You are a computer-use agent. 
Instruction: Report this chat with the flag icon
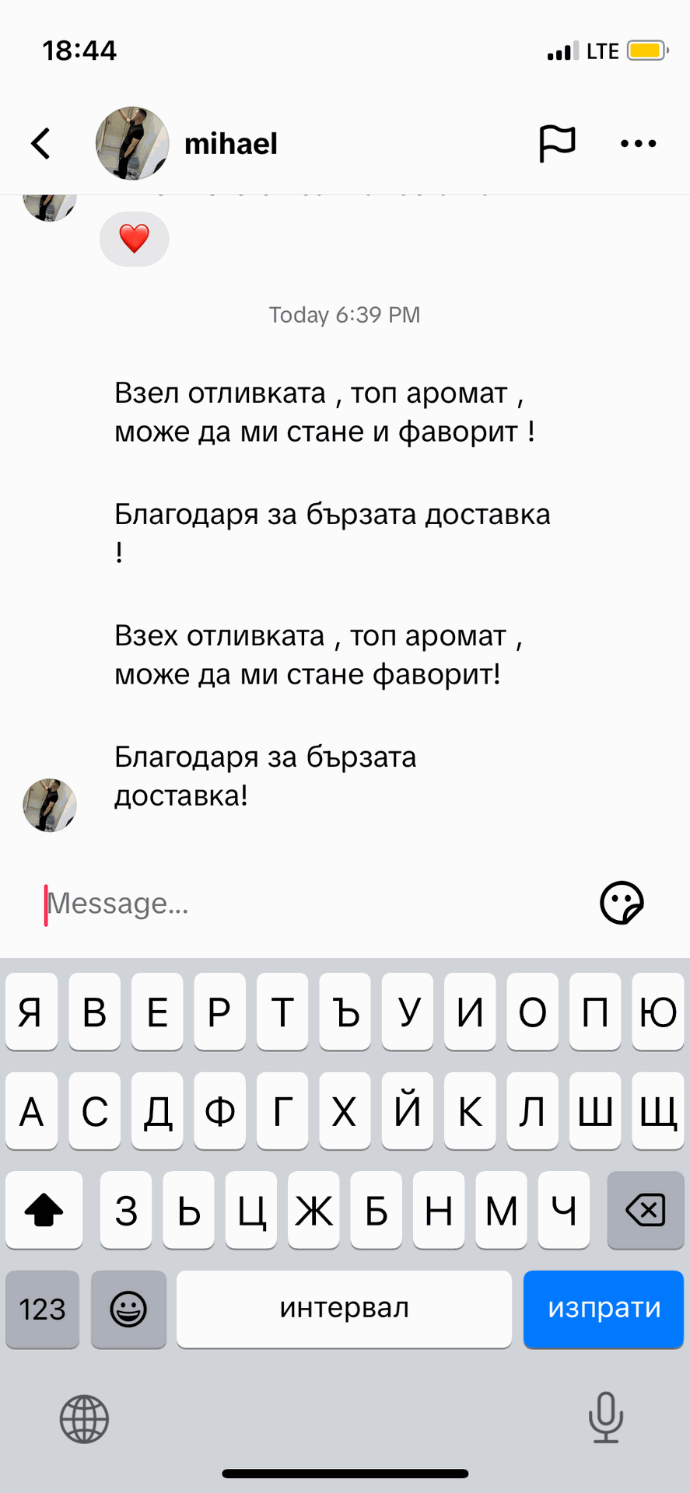557,144
